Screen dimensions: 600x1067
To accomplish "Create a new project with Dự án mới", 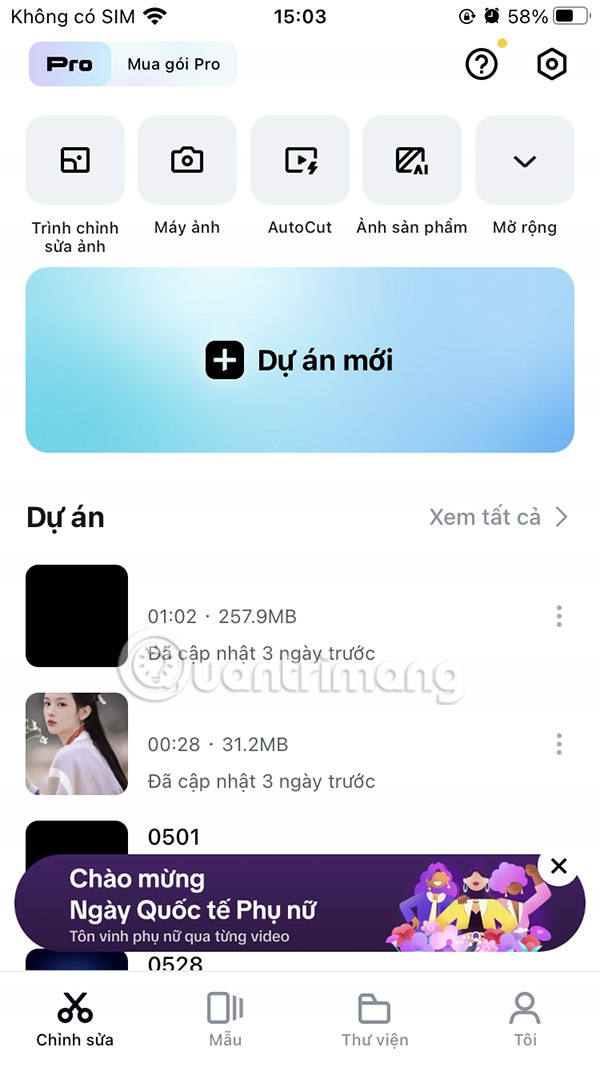I will pos(300,360).
